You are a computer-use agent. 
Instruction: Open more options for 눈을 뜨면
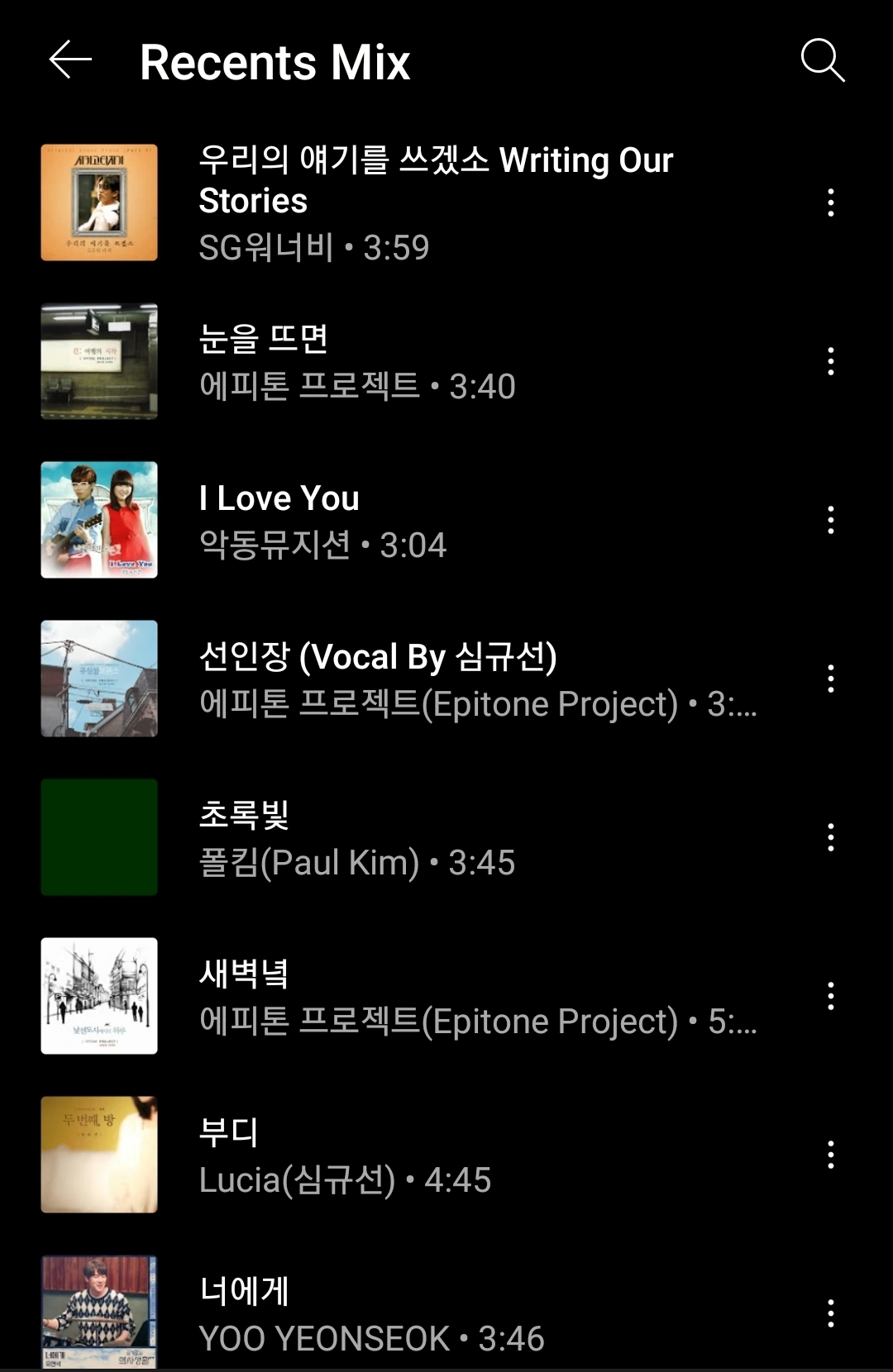pos(830,361)
